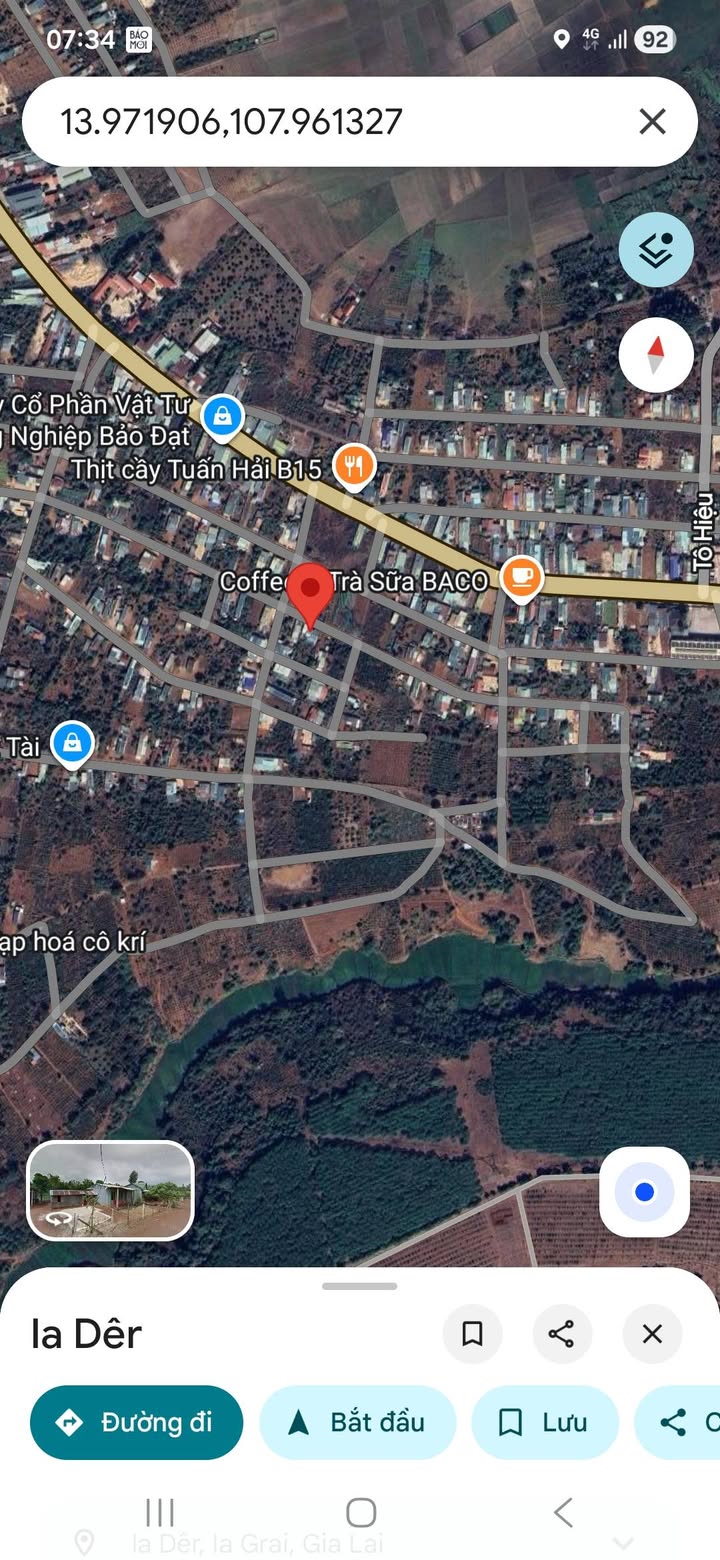Tap the compass to reset orientation
Image resolution: width=720 pixels, height=1560 pixels.
point(655,355)
